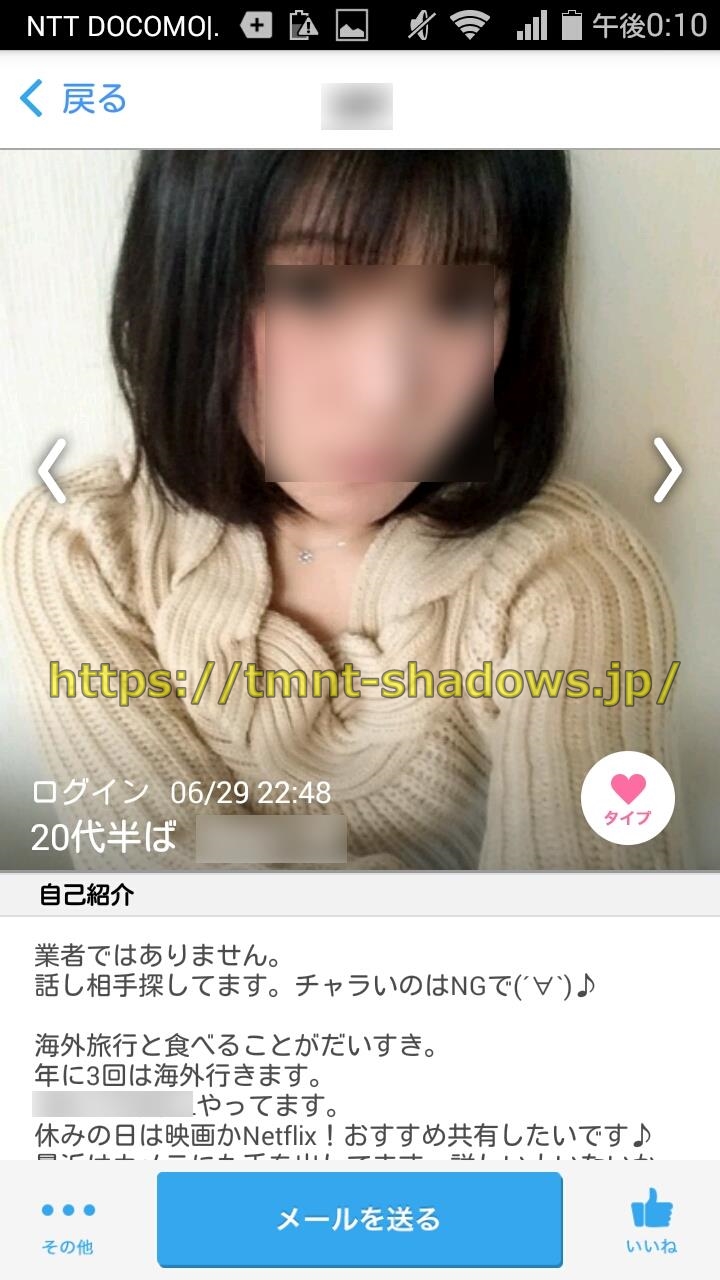Tap メールを送る to send a message
720x1280 pixels.
coord(359,1220)
